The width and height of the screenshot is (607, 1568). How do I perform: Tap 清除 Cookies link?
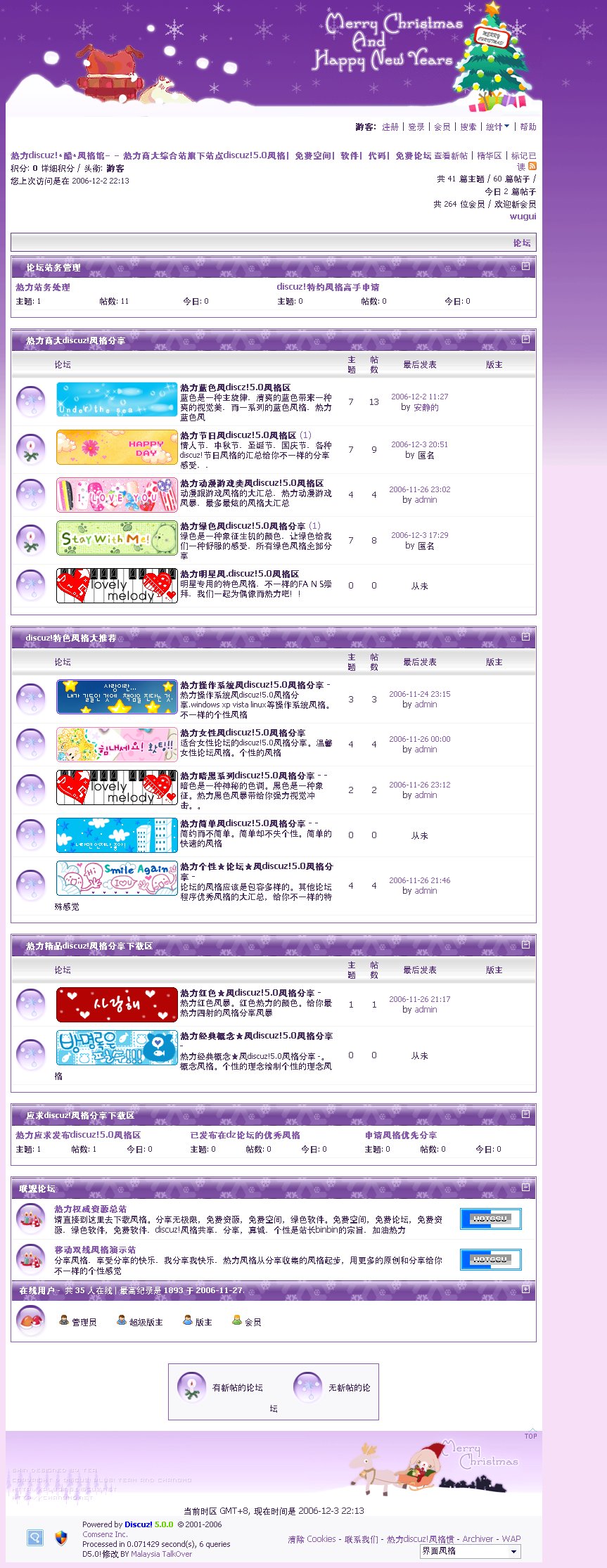[x=312, y=1539]
